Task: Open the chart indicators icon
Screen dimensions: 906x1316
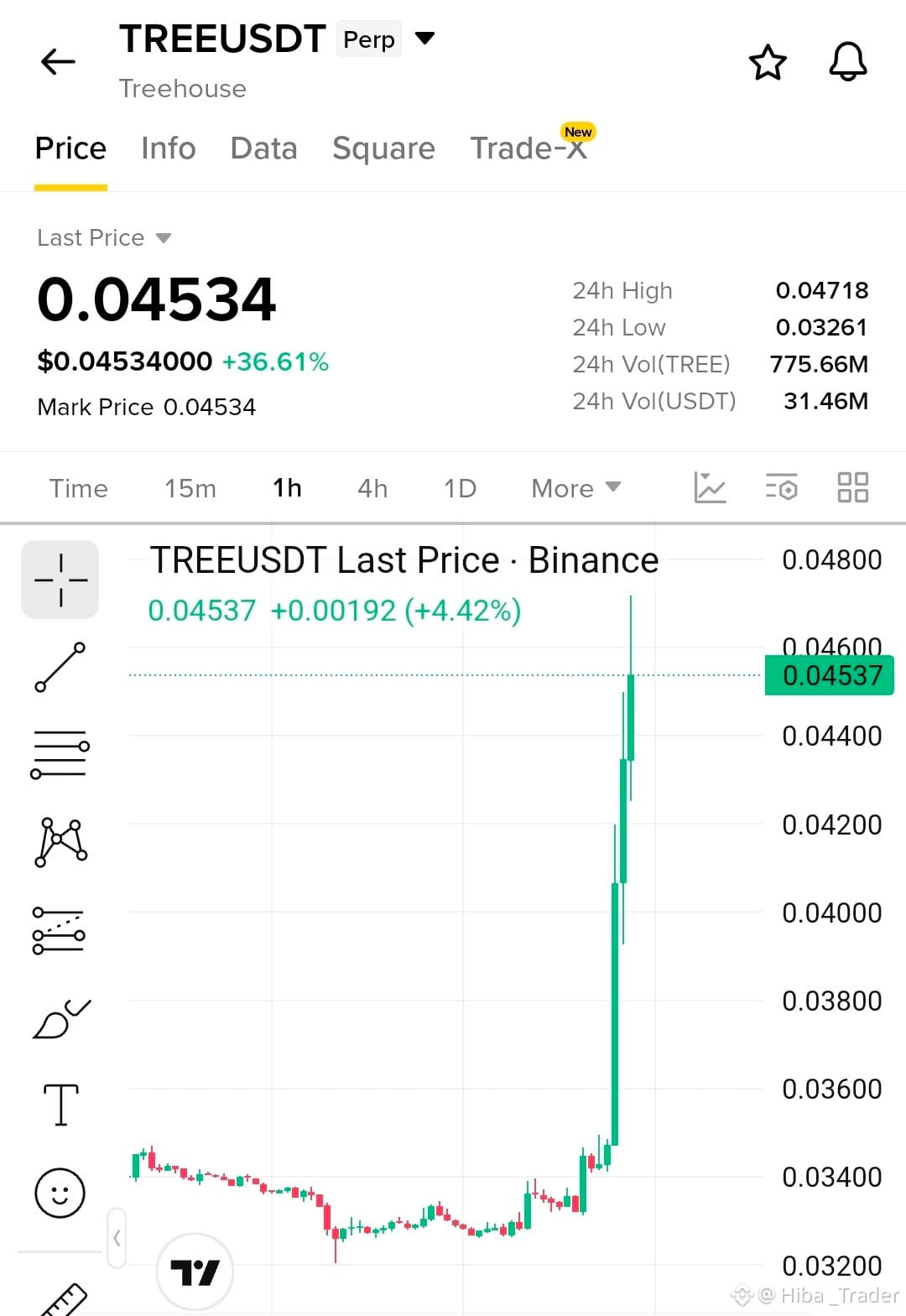Action: (x=710, y=487)
